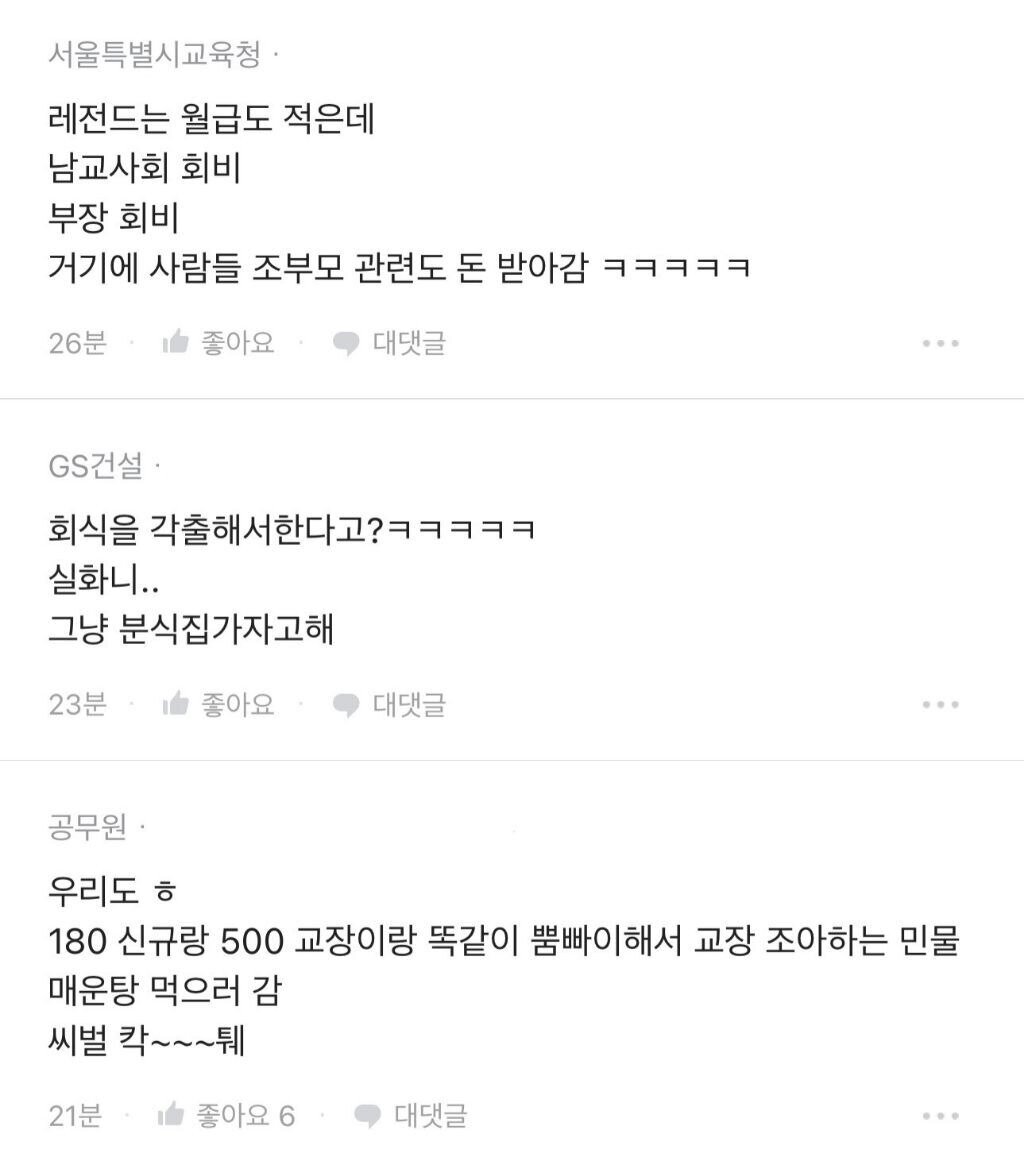The image size is (1024, 1161).
Task: Open more options for GS건설 comment
Action: pos(940,705)
